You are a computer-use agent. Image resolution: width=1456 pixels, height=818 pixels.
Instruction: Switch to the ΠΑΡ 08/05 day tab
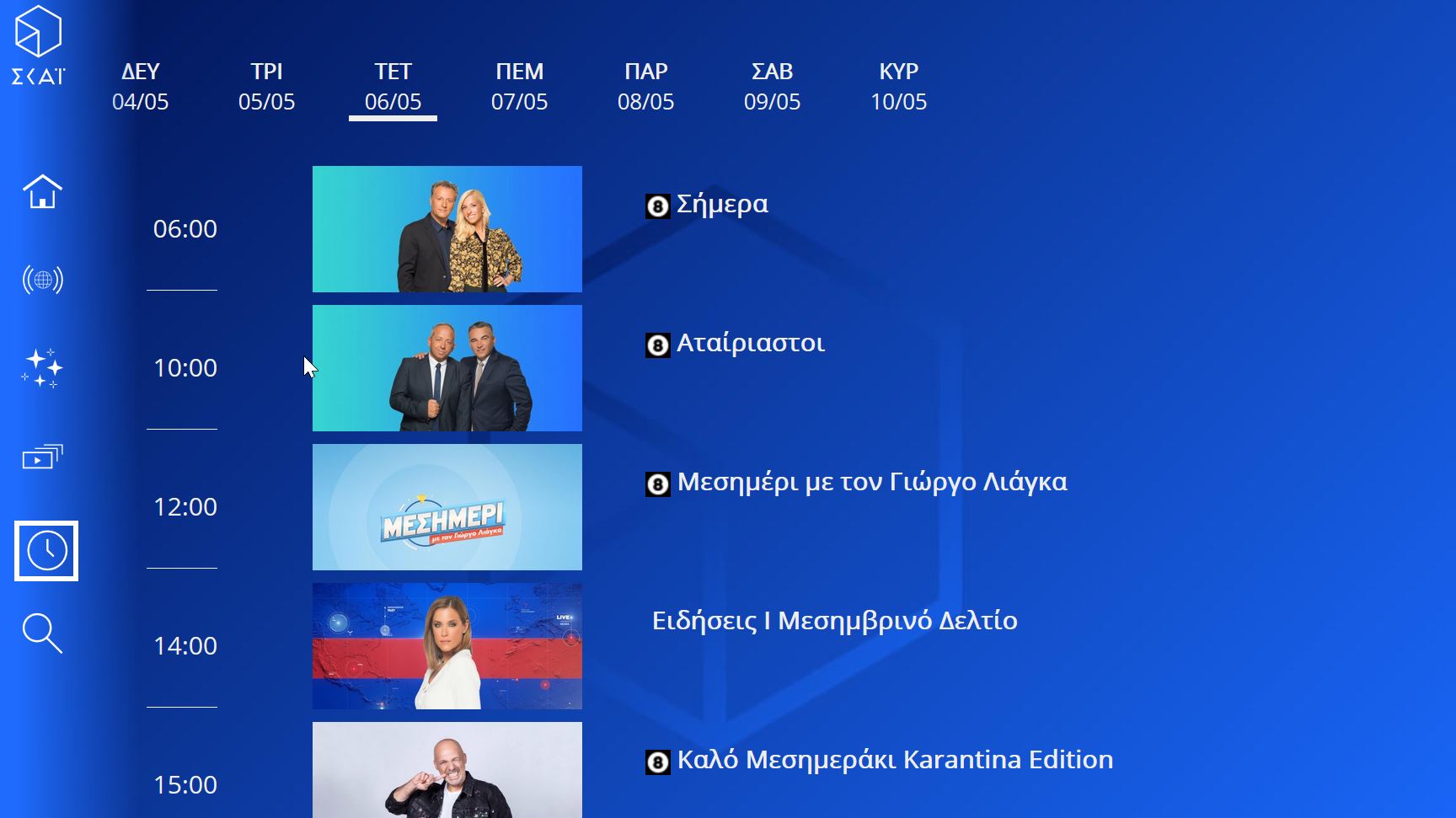pyautogui.click(x=645, y=87)
